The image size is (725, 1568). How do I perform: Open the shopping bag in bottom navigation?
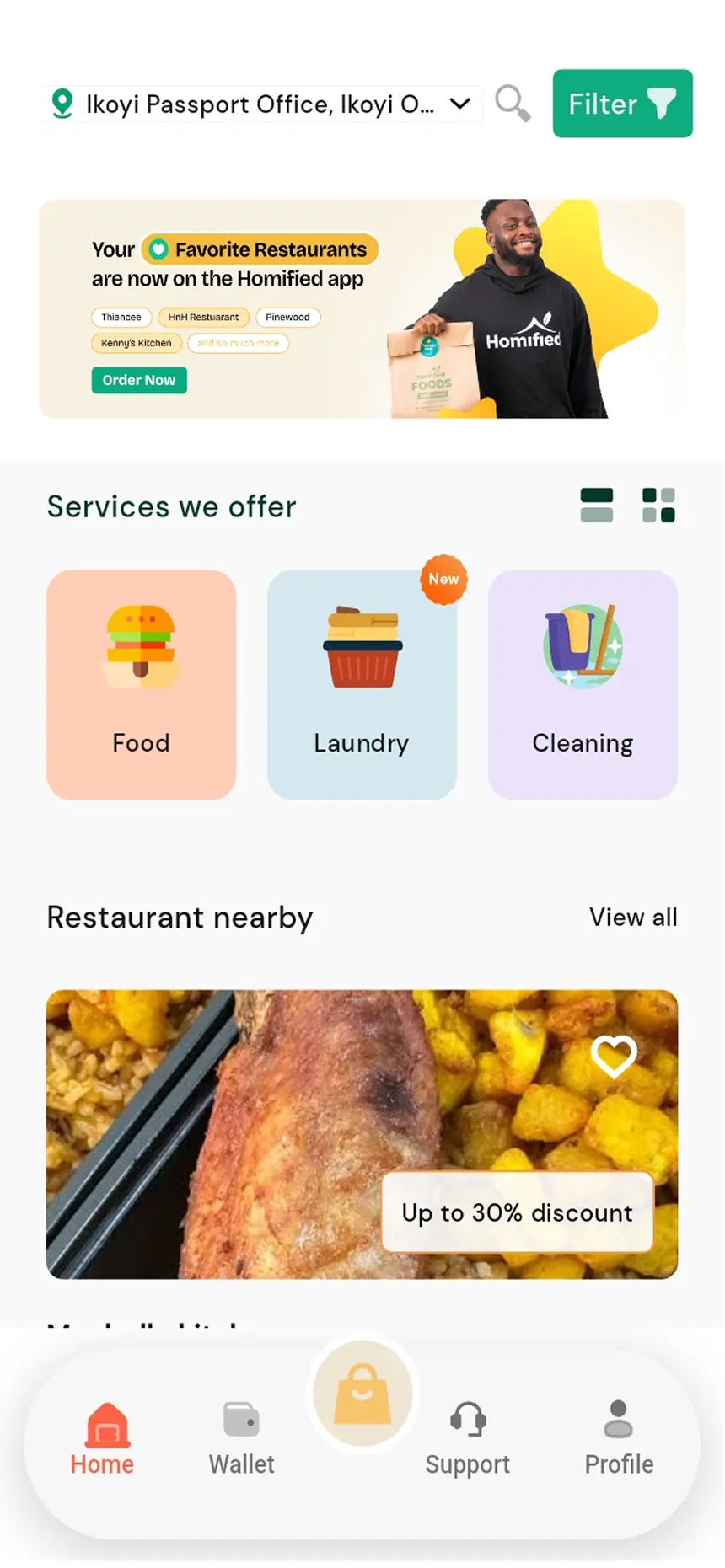pyautogui.click(x=362, y=1392)
